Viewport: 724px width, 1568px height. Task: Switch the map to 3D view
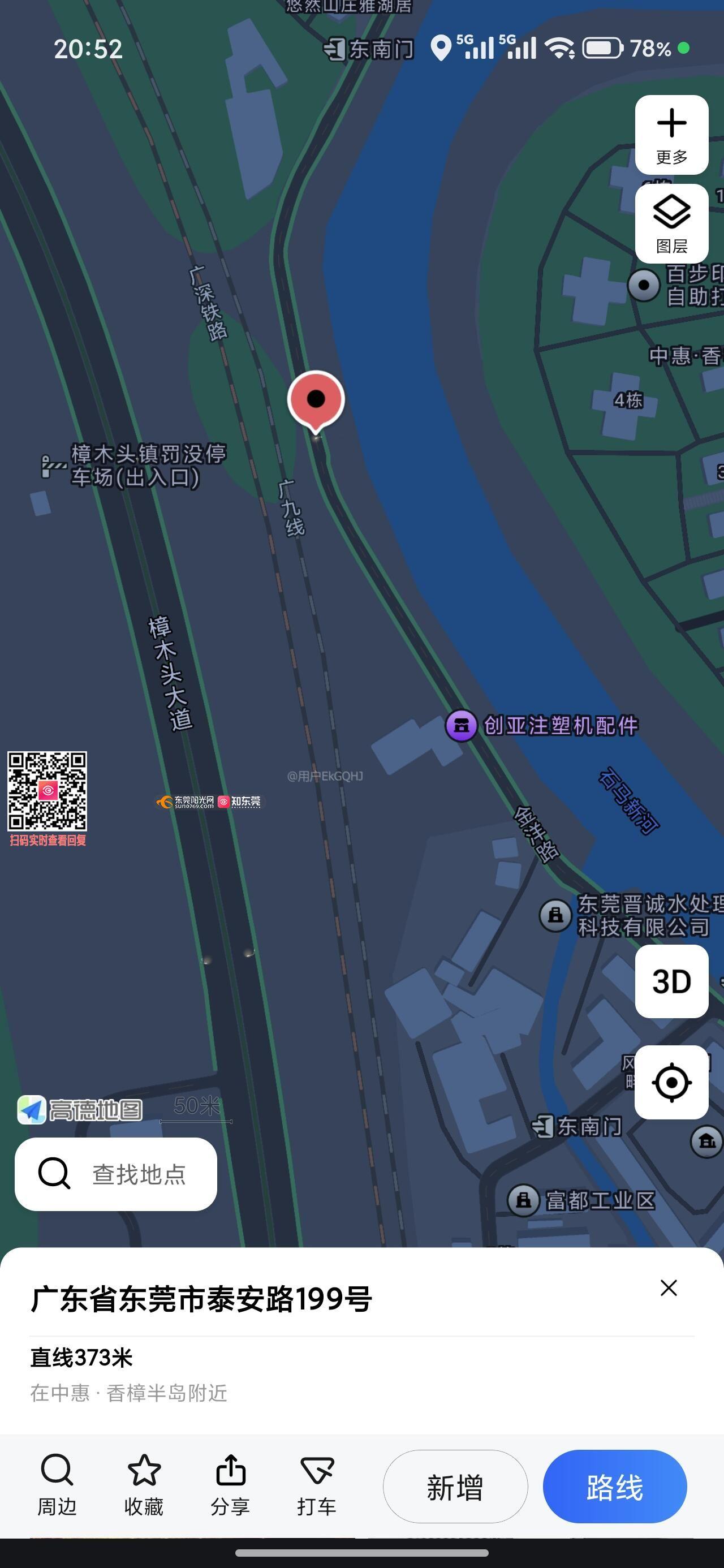(x=671, y=981)
